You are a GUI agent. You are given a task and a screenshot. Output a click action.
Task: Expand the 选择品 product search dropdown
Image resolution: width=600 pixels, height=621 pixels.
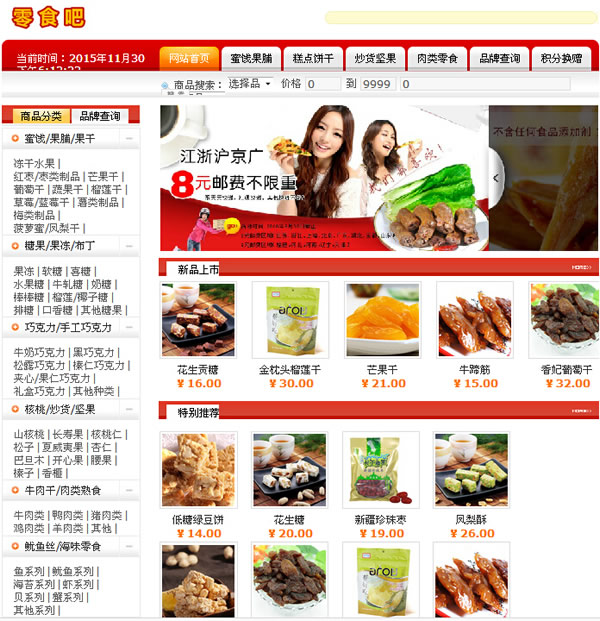coord(250,84)
